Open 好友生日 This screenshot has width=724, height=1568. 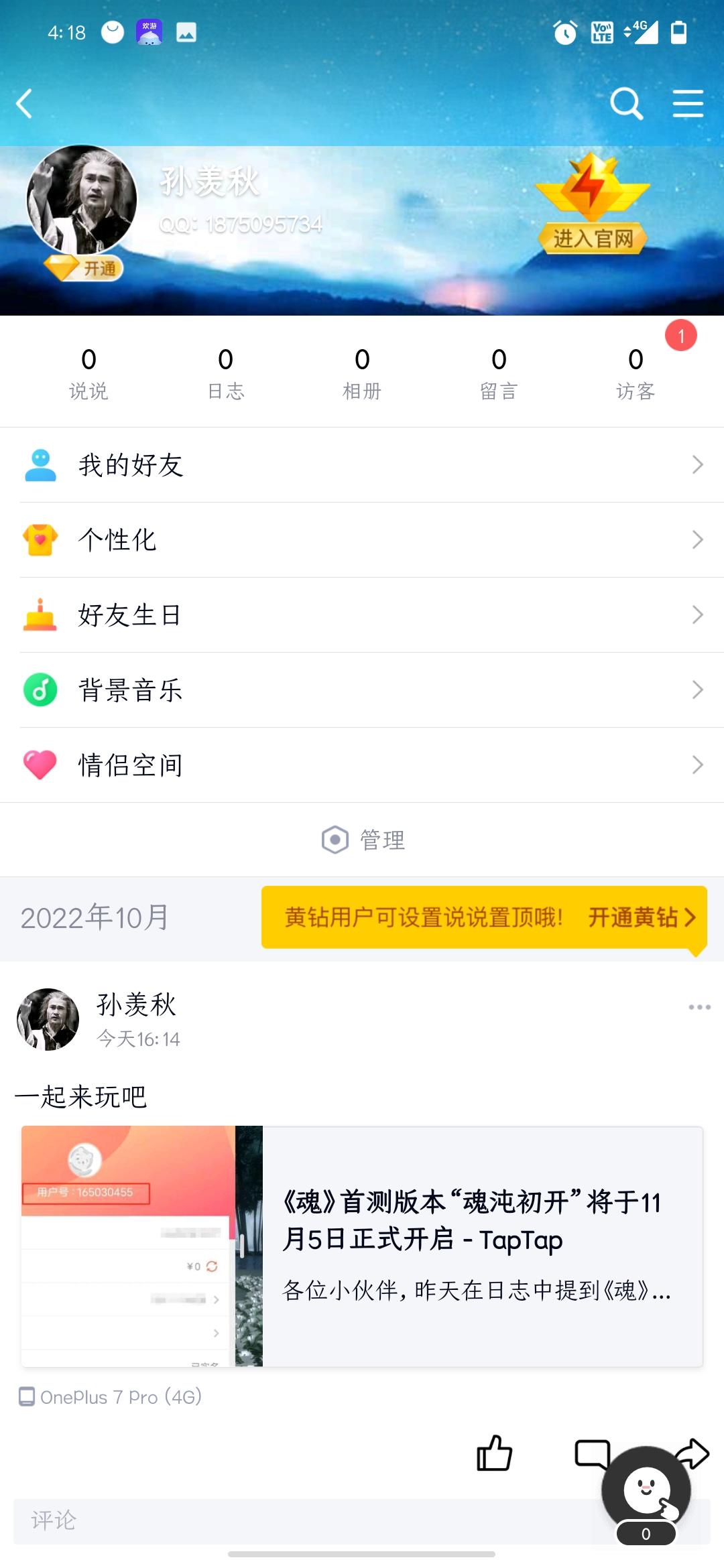point(362,615)
